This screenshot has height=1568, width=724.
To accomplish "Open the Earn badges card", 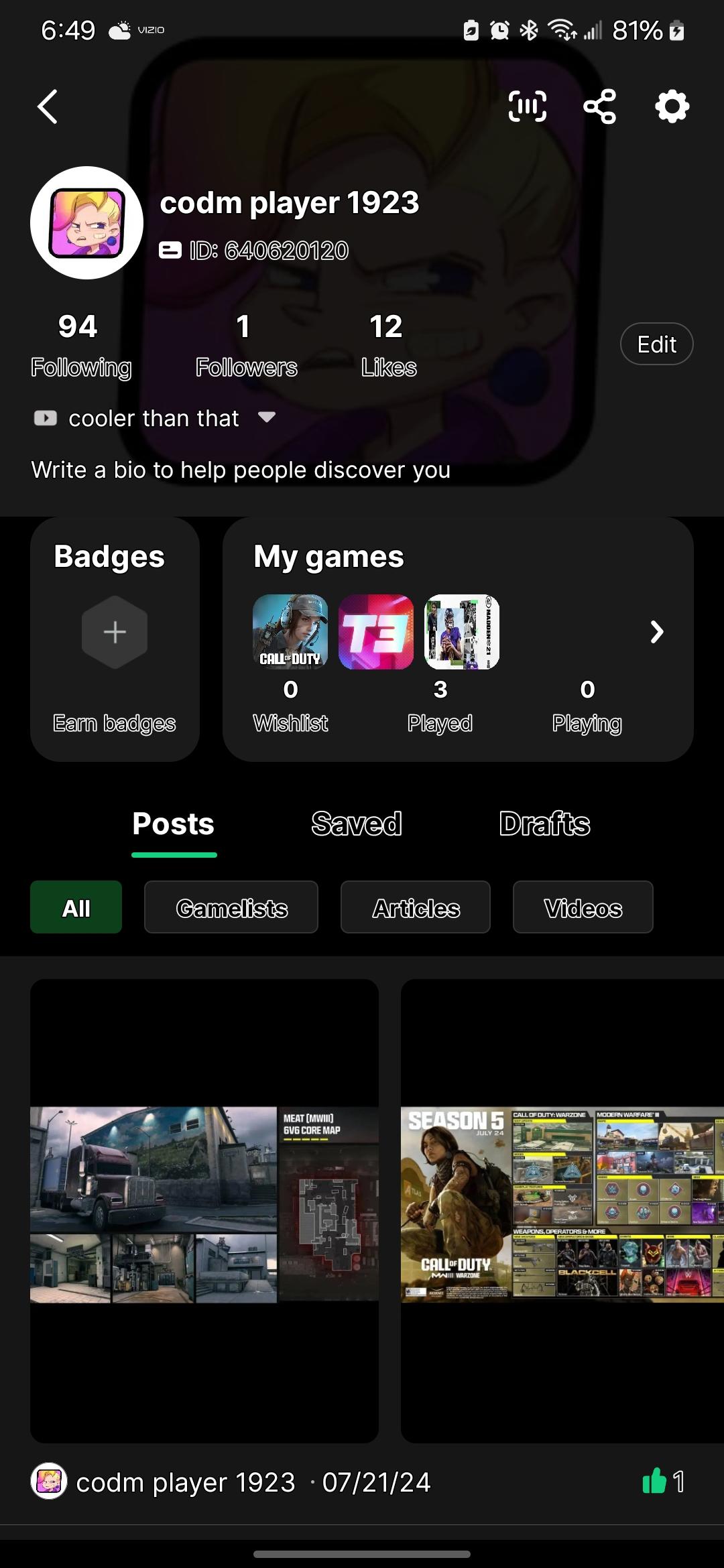I will pos(115,639).
